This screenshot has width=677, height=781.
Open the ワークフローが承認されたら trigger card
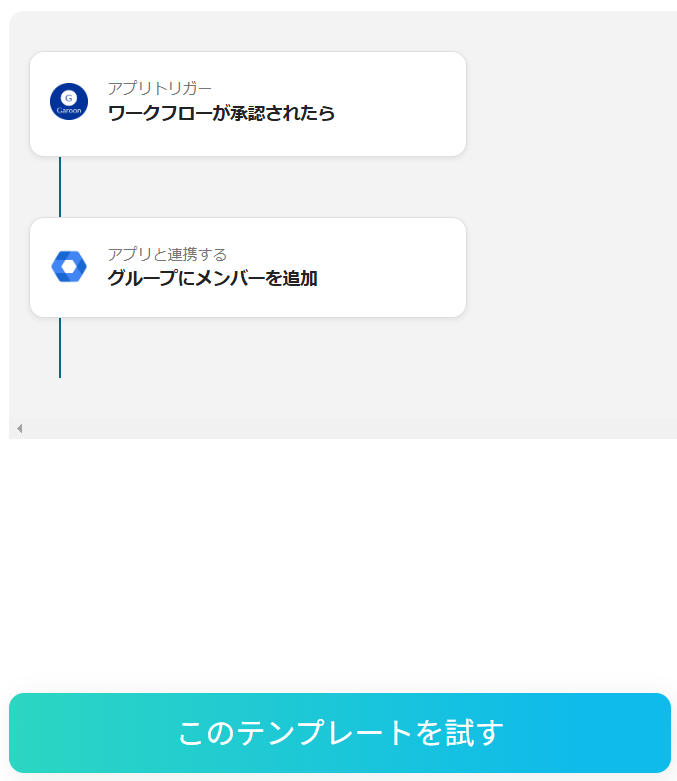(x=248, y=104)
